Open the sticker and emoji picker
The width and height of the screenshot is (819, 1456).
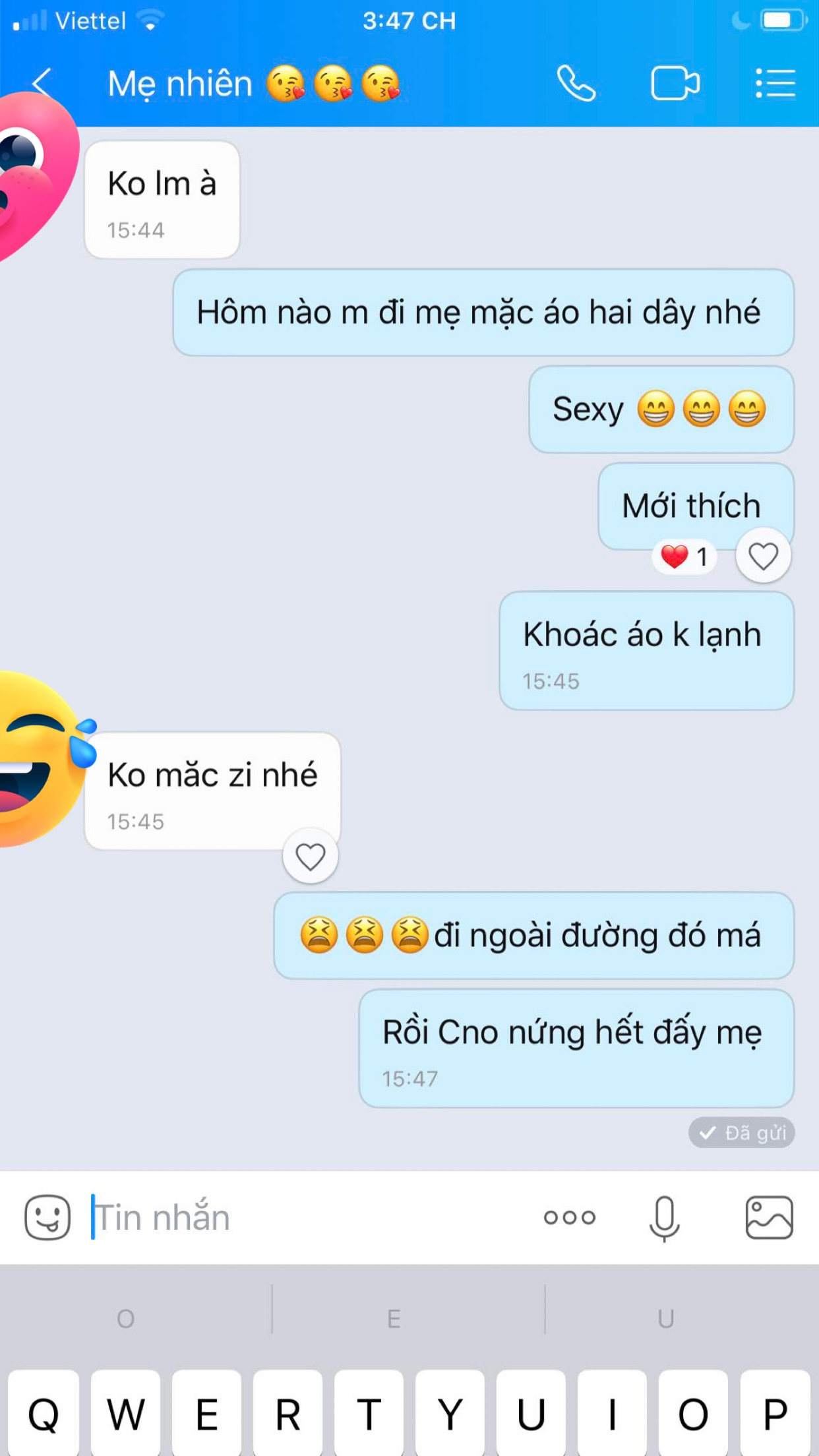pyautogui.click(x=47, y=1217)
